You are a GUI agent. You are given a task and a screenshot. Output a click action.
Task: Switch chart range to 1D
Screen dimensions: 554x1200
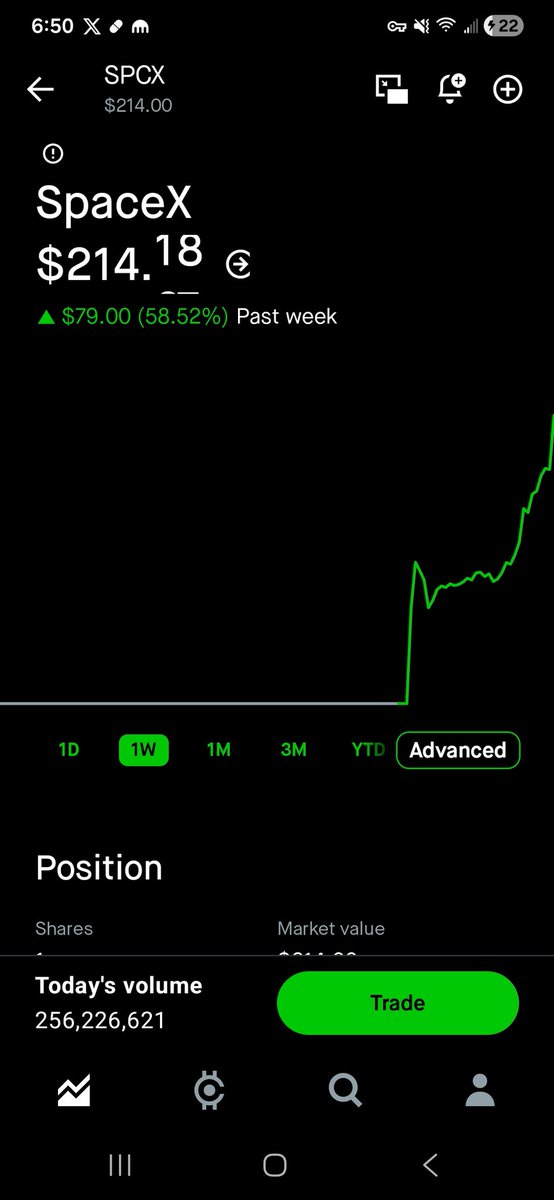[x=69, y=750]
